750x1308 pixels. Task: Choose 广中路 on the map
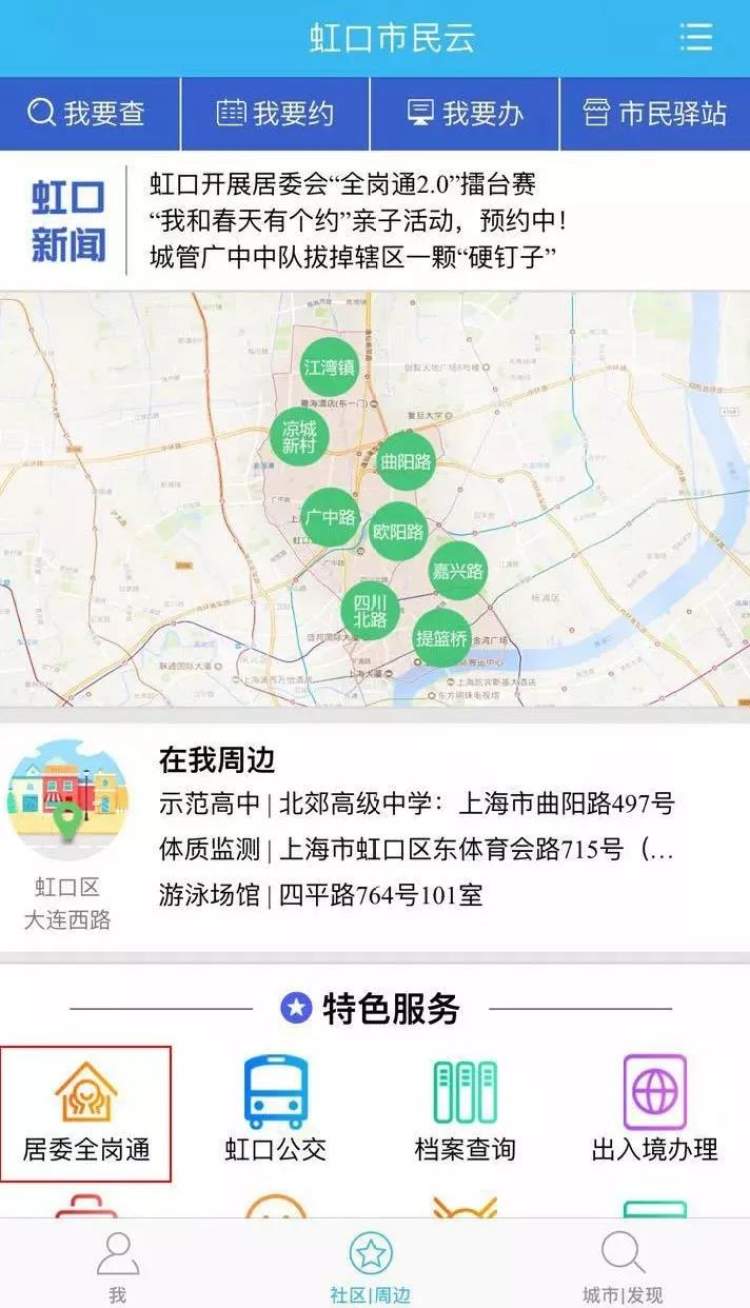(x=330, y=517)
